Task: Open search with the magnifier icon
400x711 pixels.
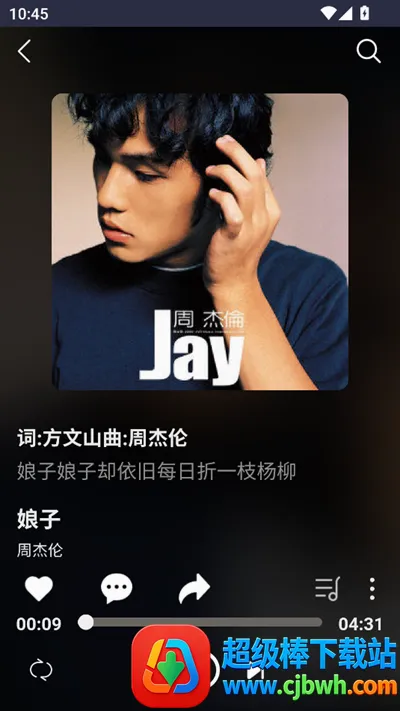Action: tap(368, 51)
